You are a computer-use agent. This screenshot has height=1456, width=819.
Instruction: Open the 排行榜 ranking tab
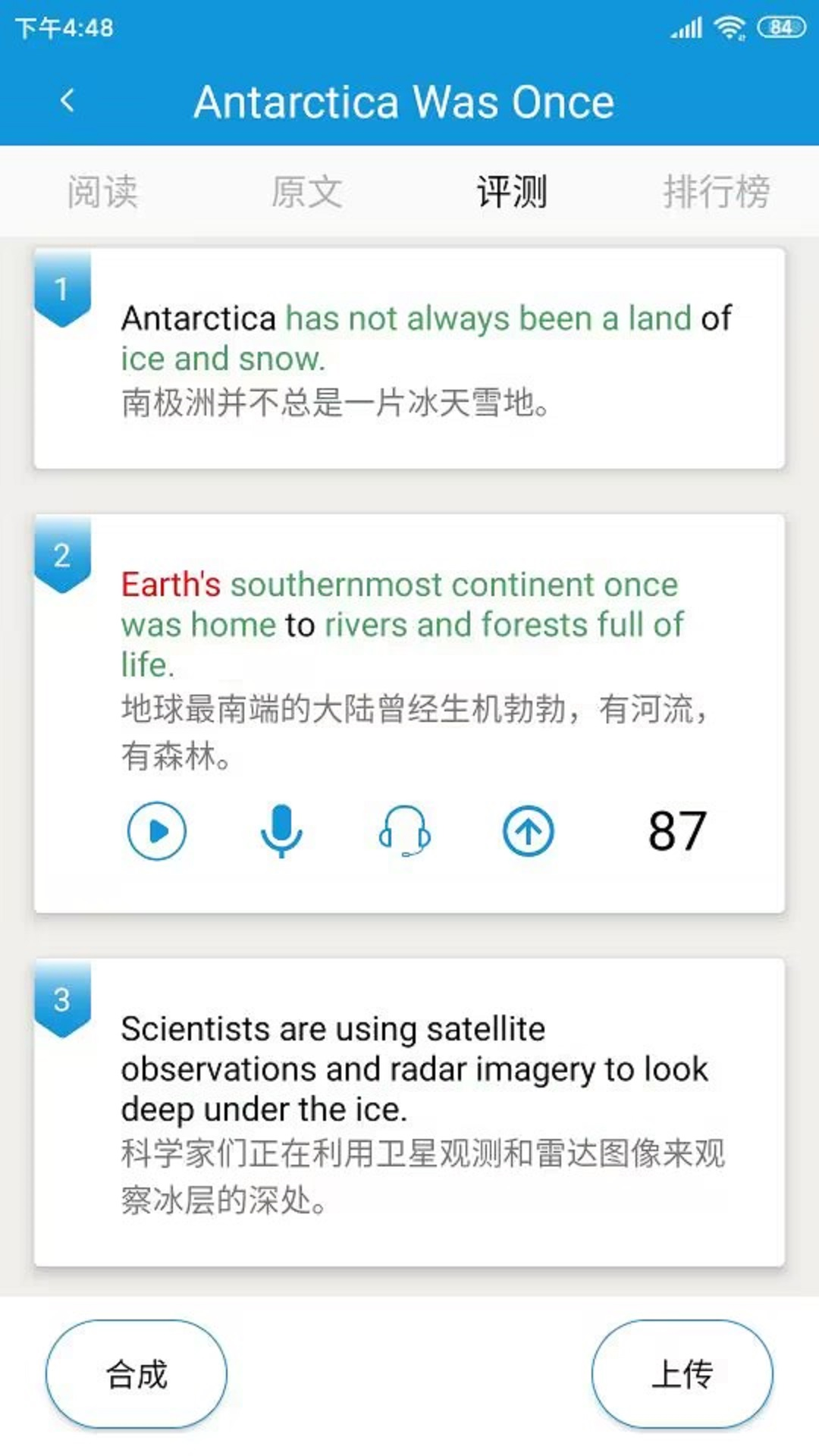(x=717, y=191)
